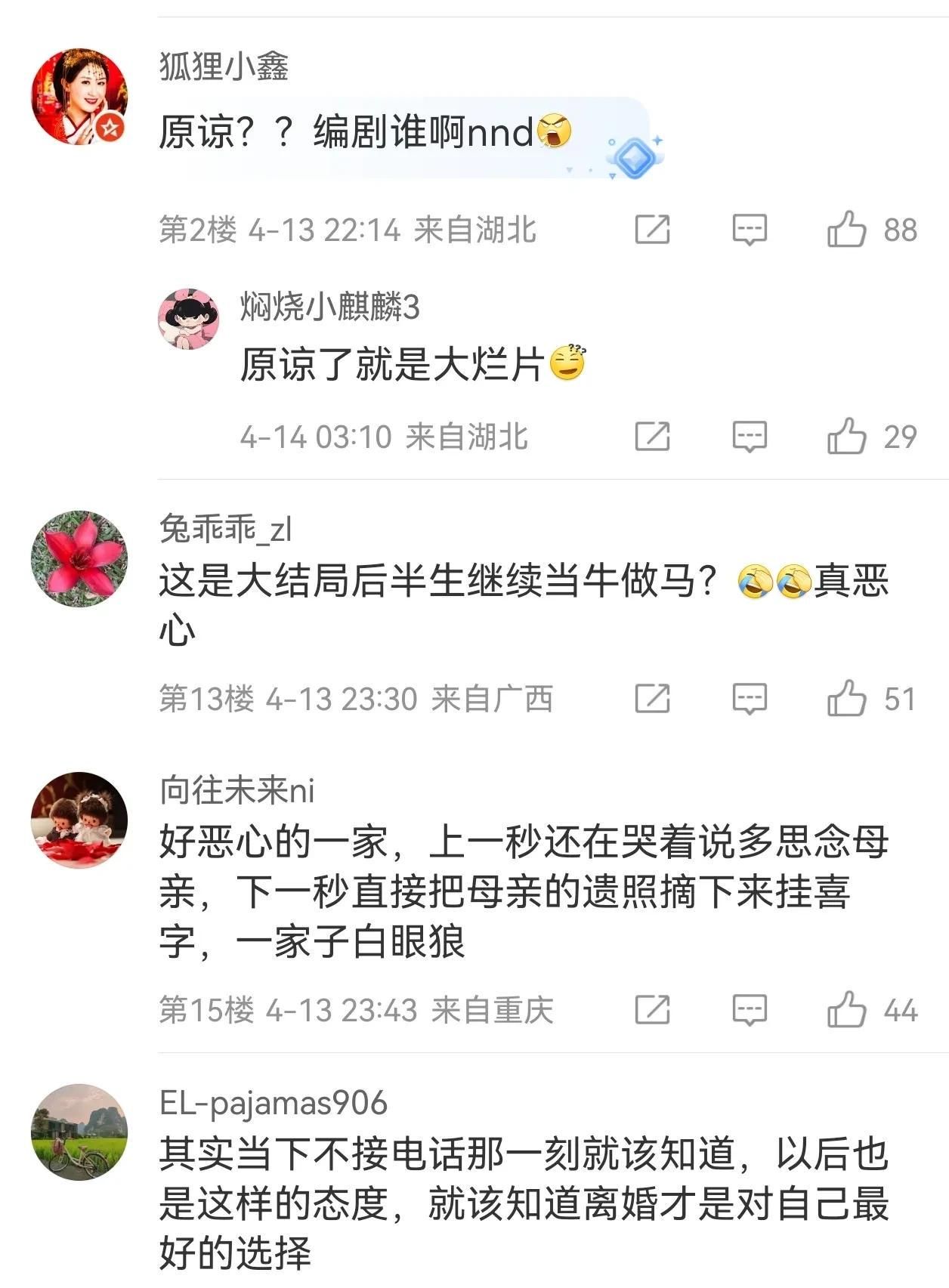Viewport: 949px width, 1288px height.
Task: Share 焖烧小麒麟3's reply
Action: tap(652, 436)
